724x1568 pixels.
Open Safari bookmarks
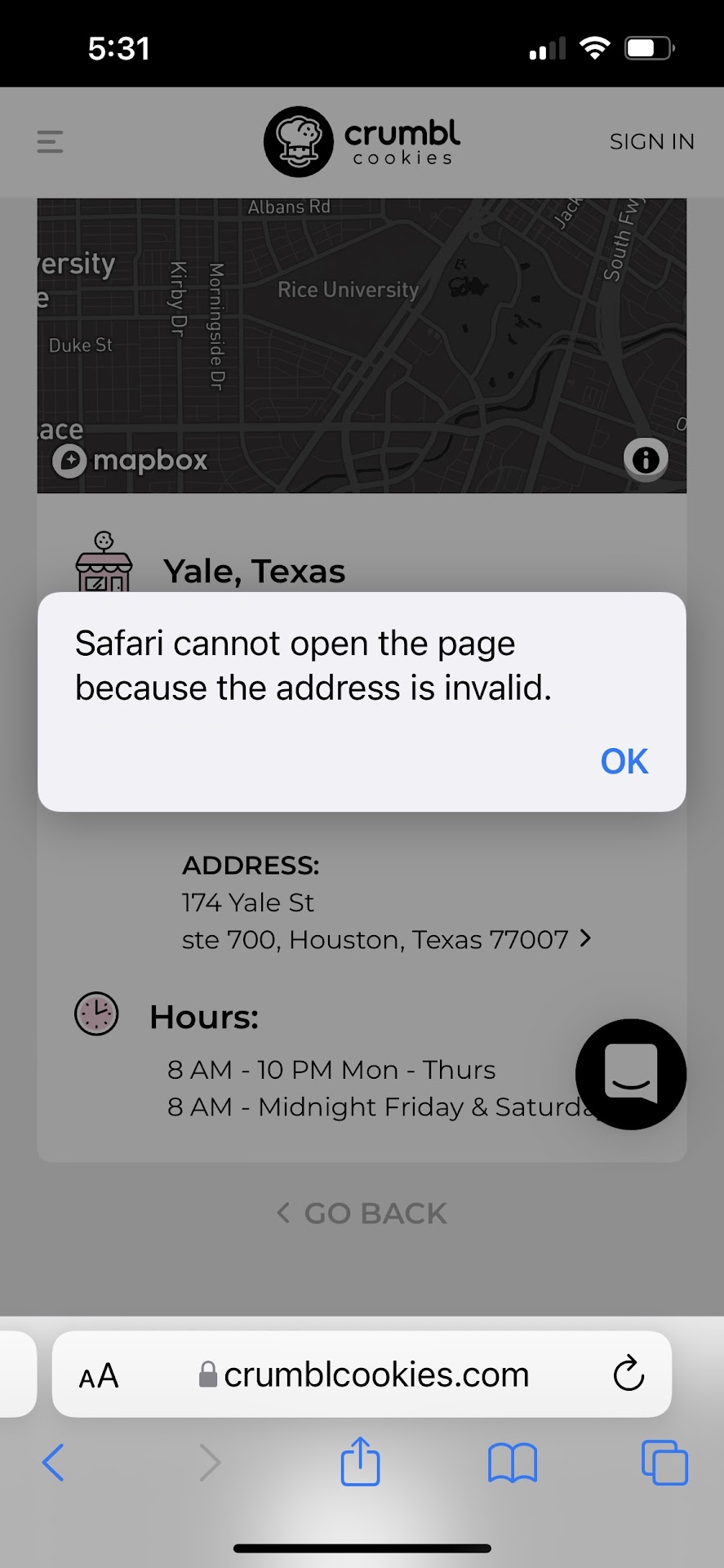point(512,1462)
